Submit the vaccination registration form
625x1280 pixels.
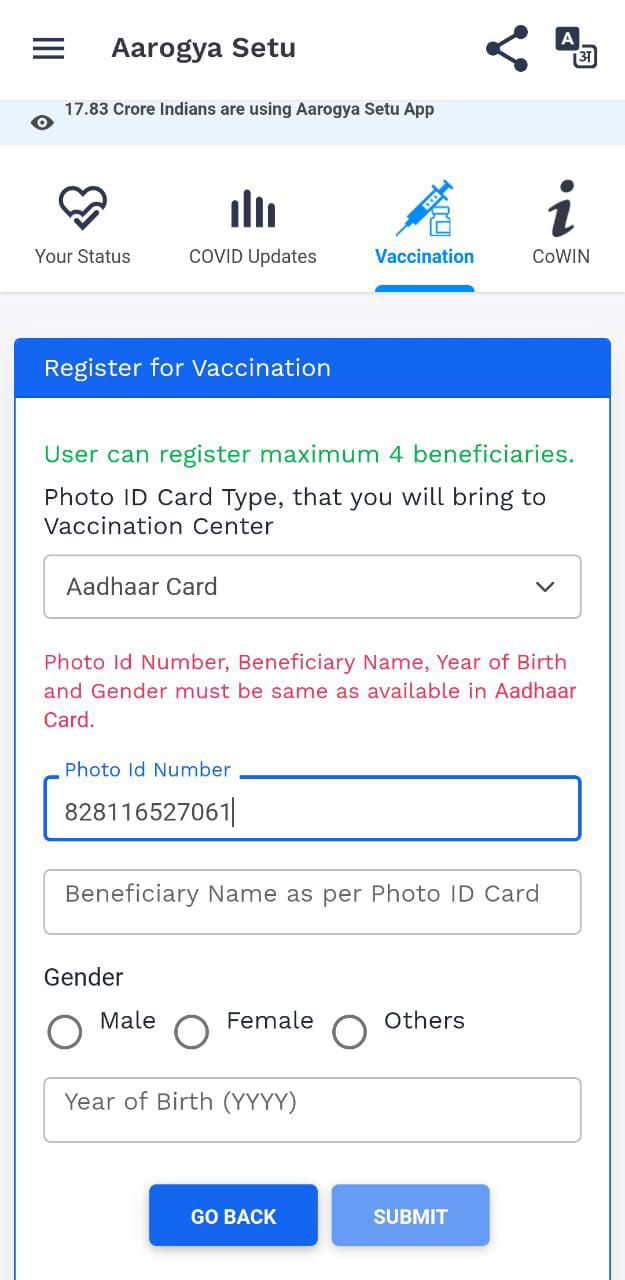click(410, 1216)
